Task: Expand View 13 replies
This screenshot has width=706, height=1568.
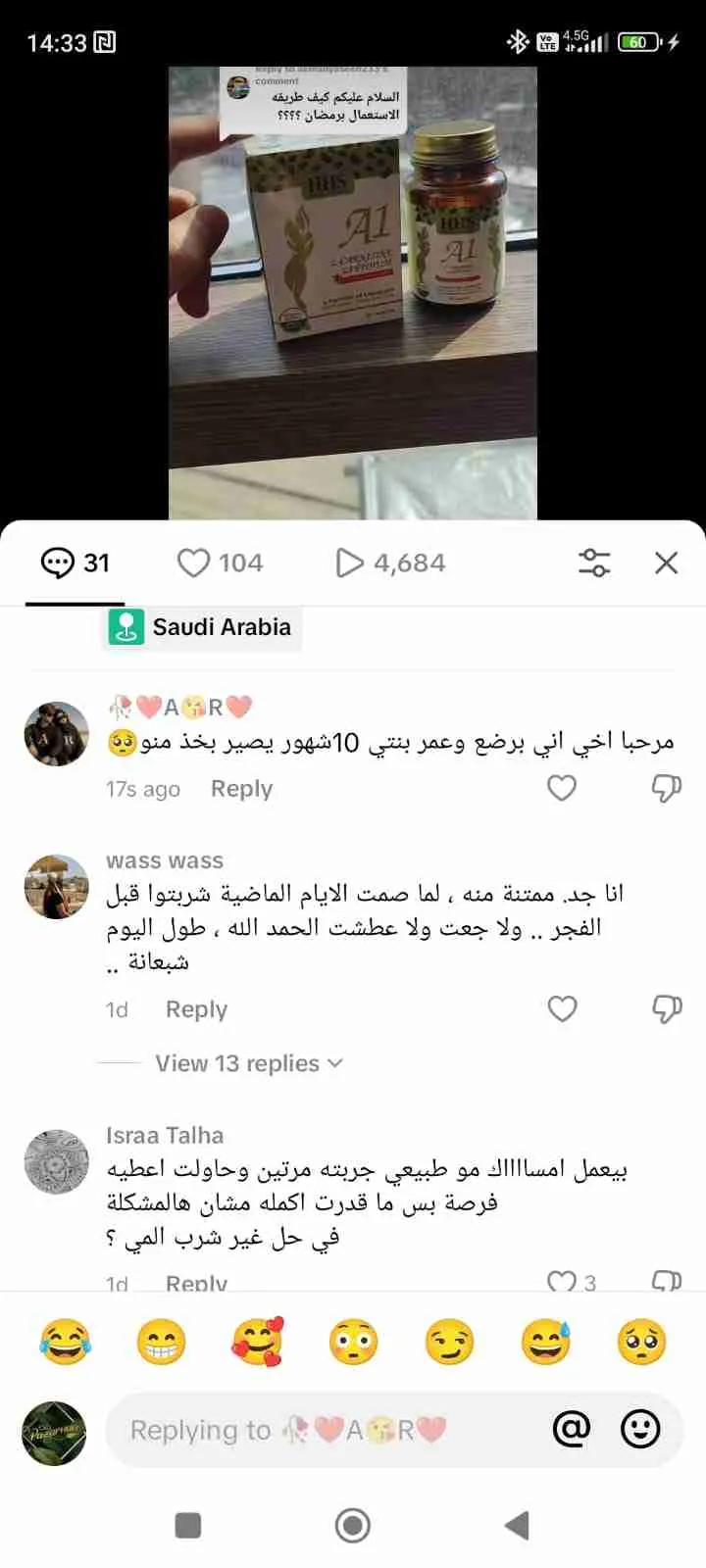Action: [x=248, y=1063]
